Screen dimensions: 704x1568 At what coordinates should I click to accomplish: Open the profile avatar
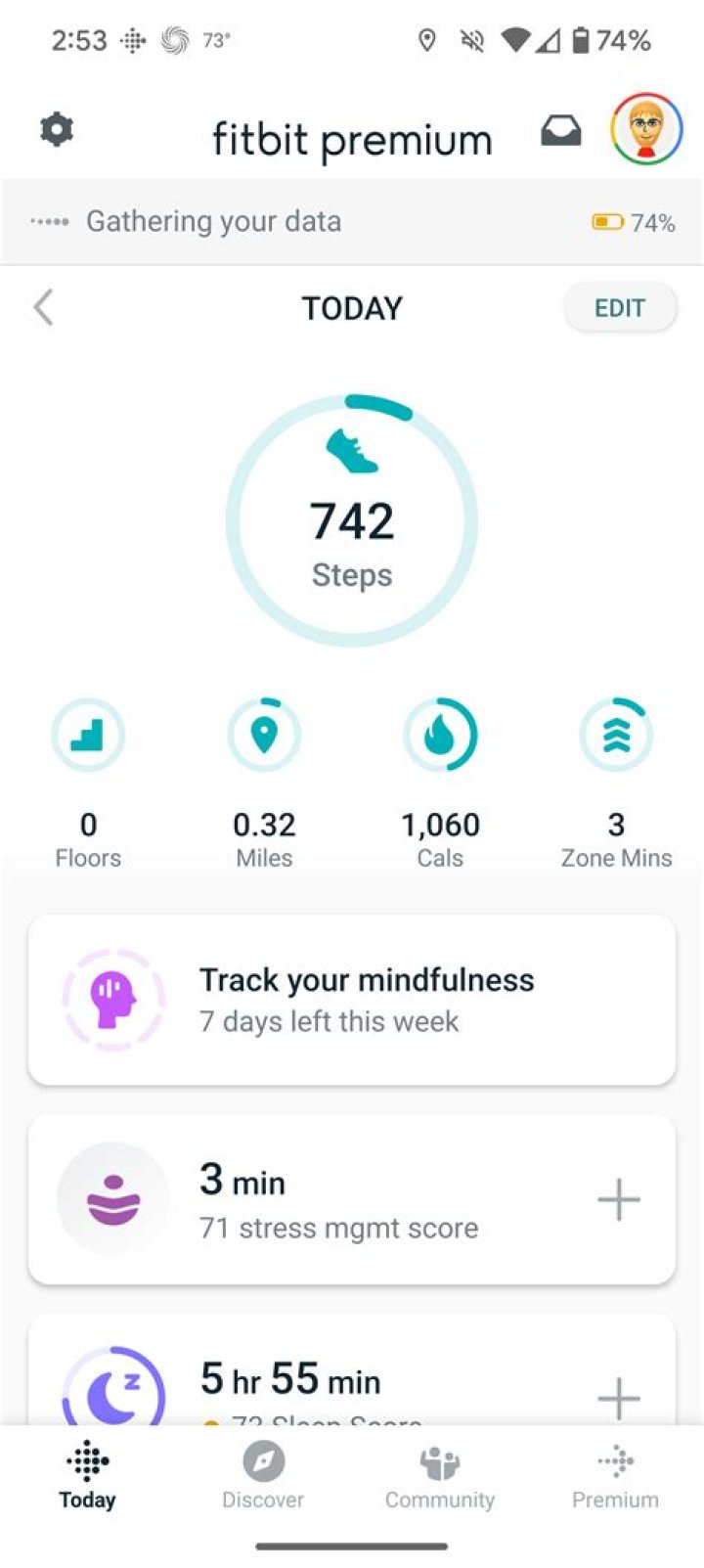(645, 129)
